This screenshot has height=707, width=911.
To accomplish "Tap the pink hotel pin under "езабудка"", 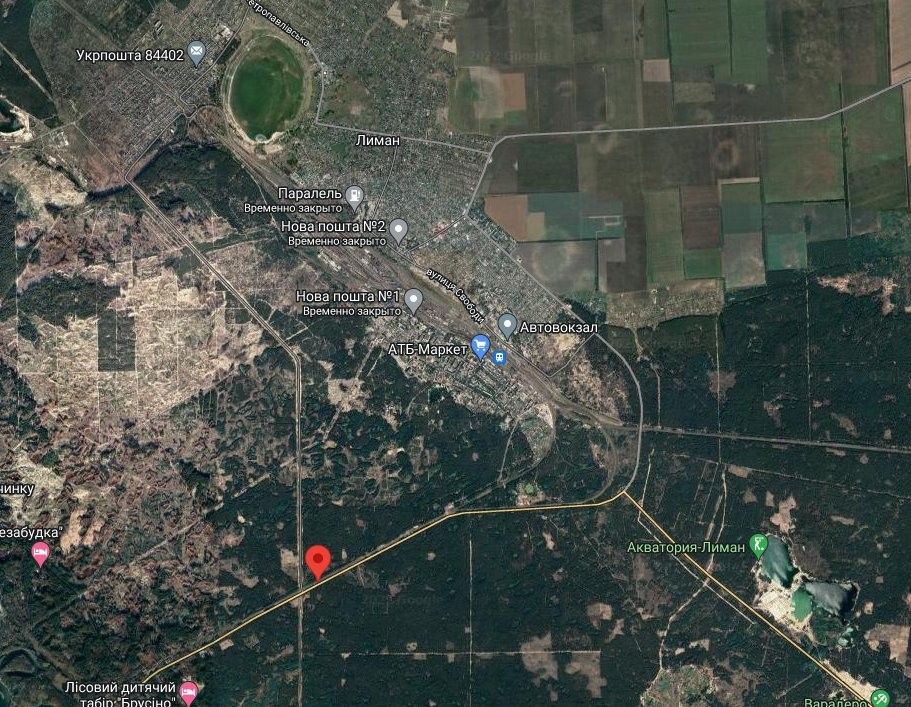I will tap(41, 553).
